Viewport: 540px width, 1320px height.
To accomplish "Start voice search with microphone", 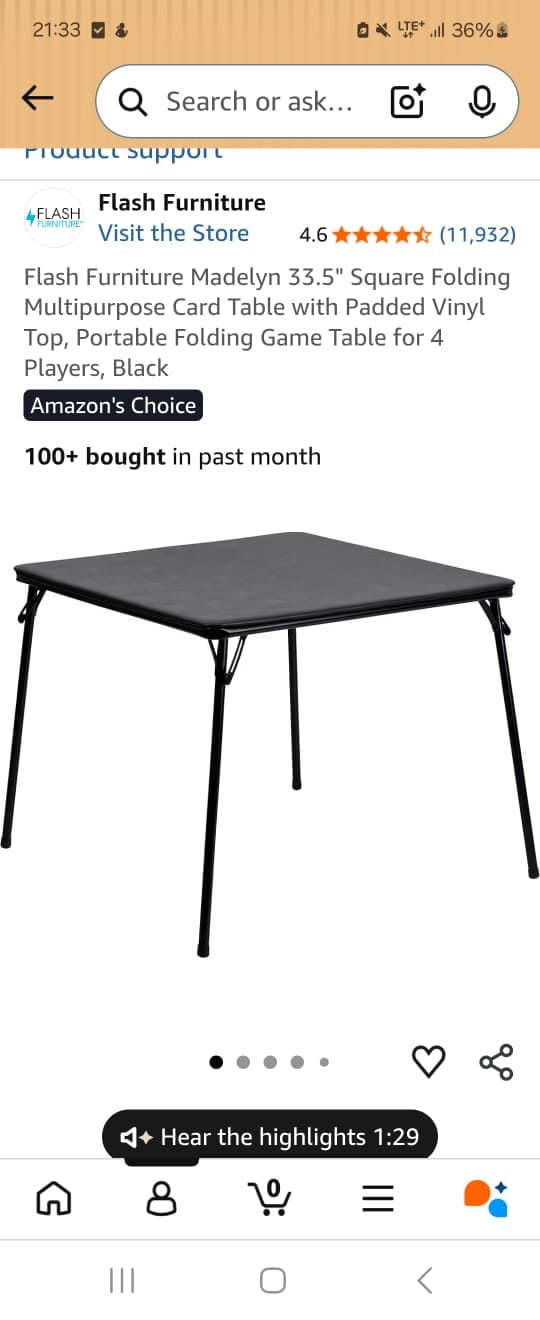I will click(481, 101).
